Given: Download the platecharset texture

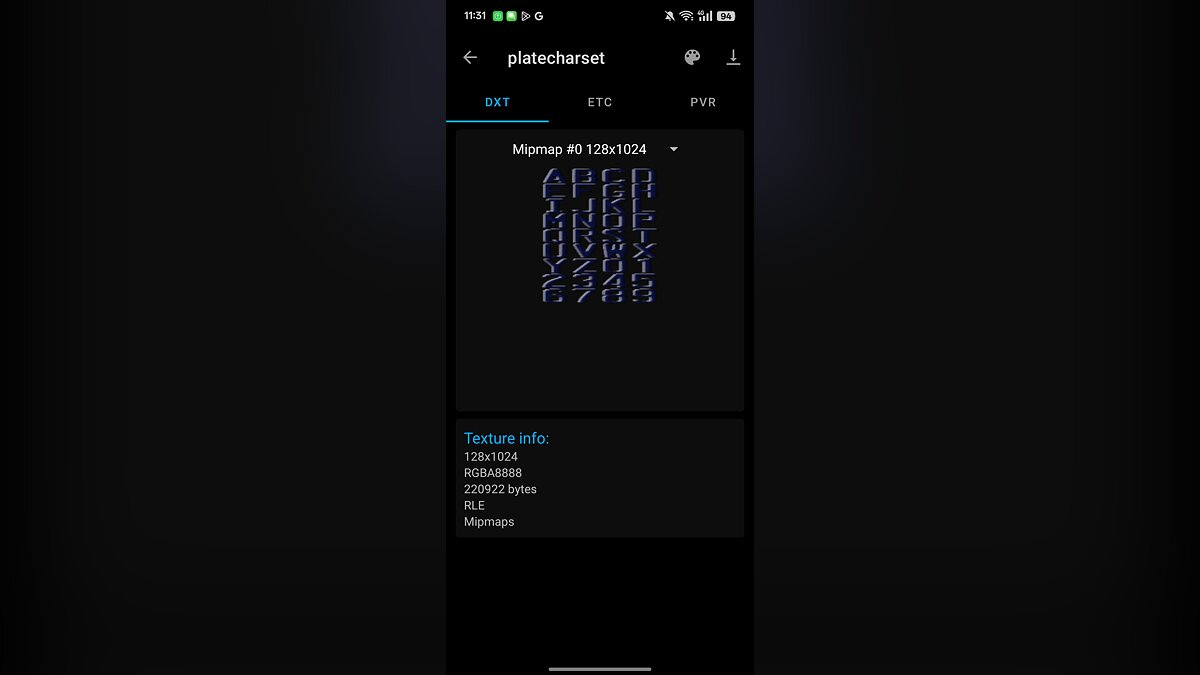Looking at the screenshot, I should (733, 58).
